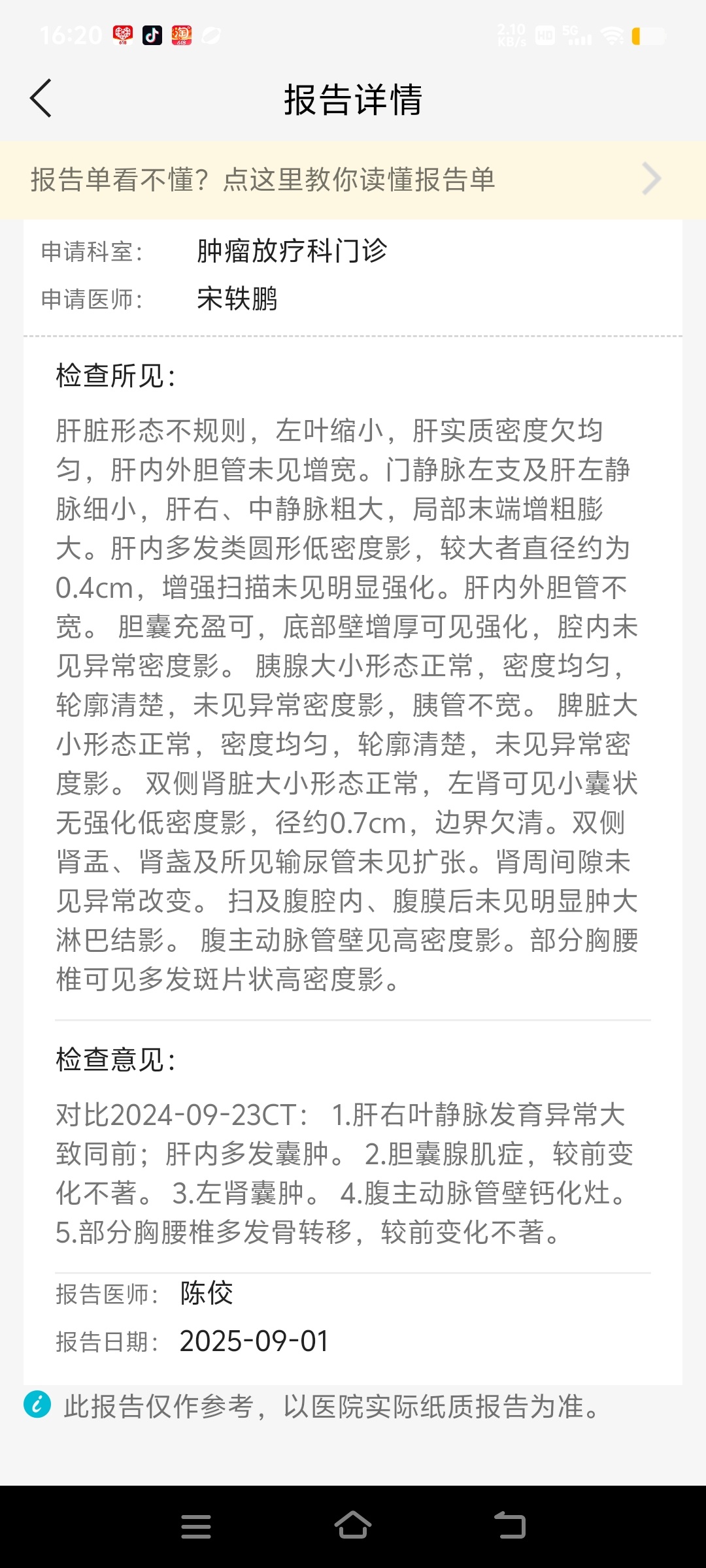The width and height of the screenshot is (706, 1568).
Task: Tap the system home button
Action: point(353,1526)
